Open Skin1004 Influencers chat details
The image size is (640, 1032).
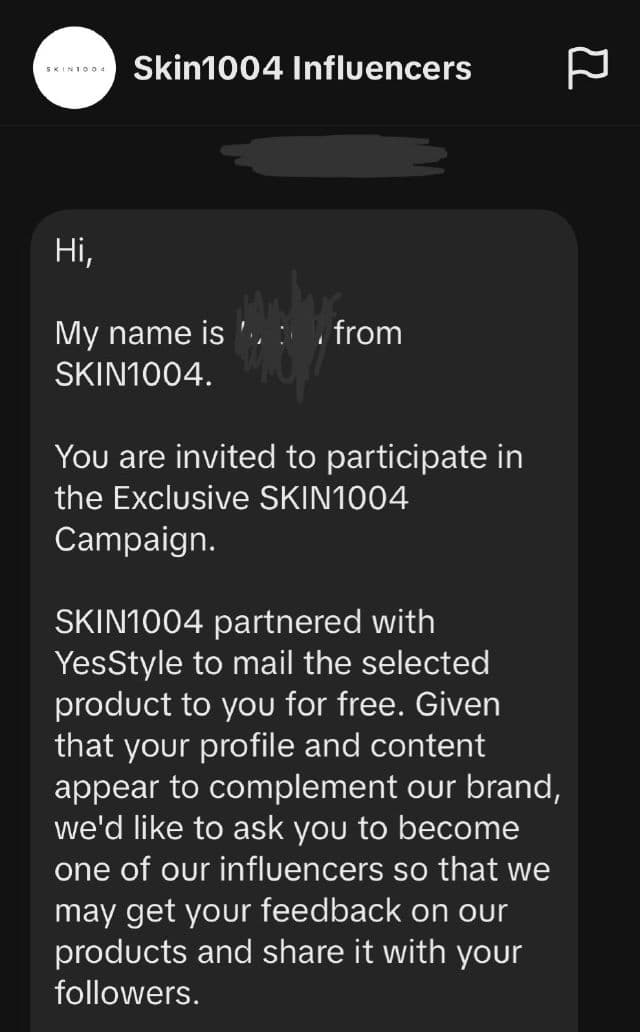pos(301,68)
